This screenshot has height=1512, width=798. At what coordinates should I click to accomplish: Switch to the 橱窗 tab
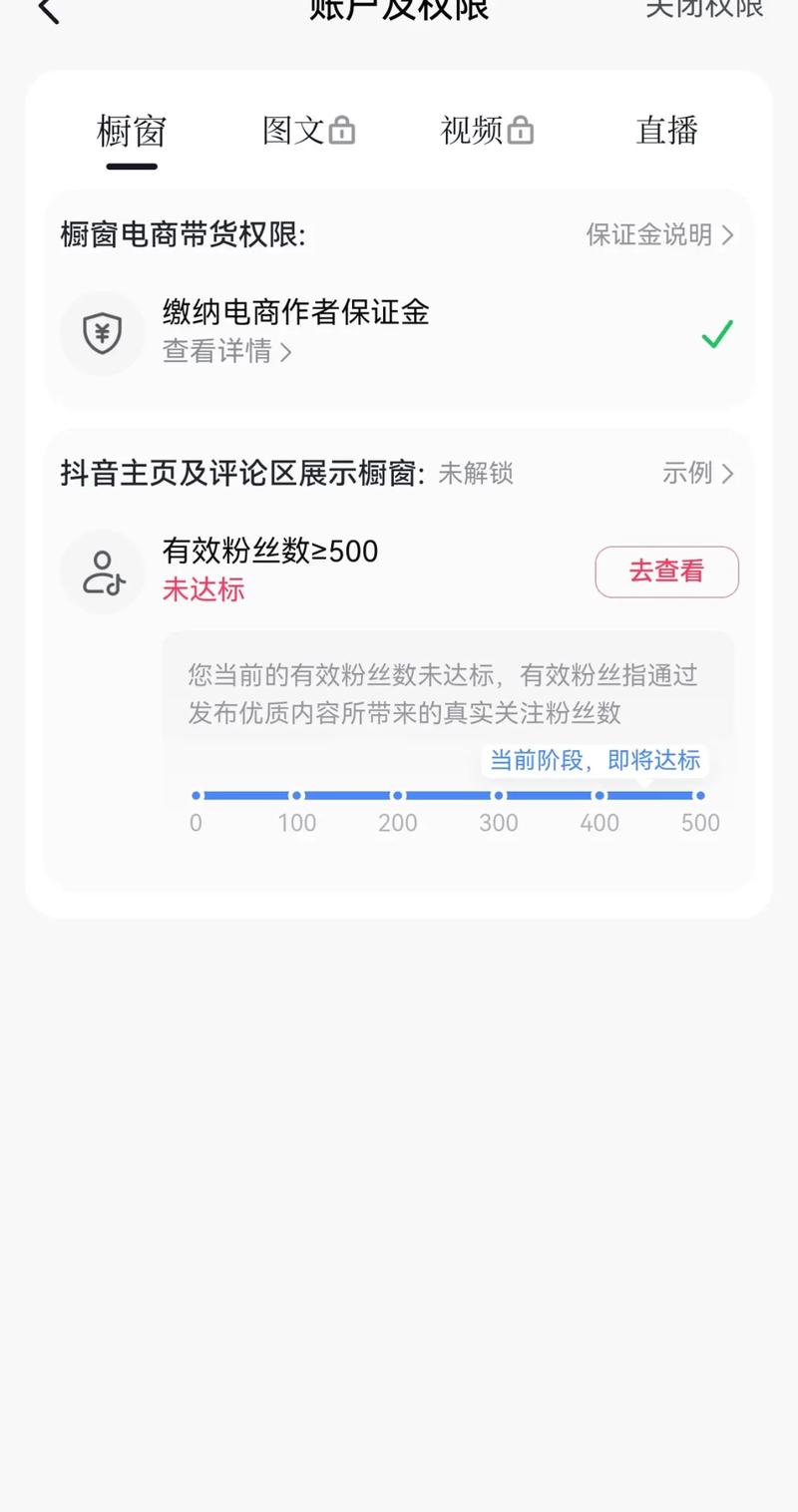click(130, 130)
